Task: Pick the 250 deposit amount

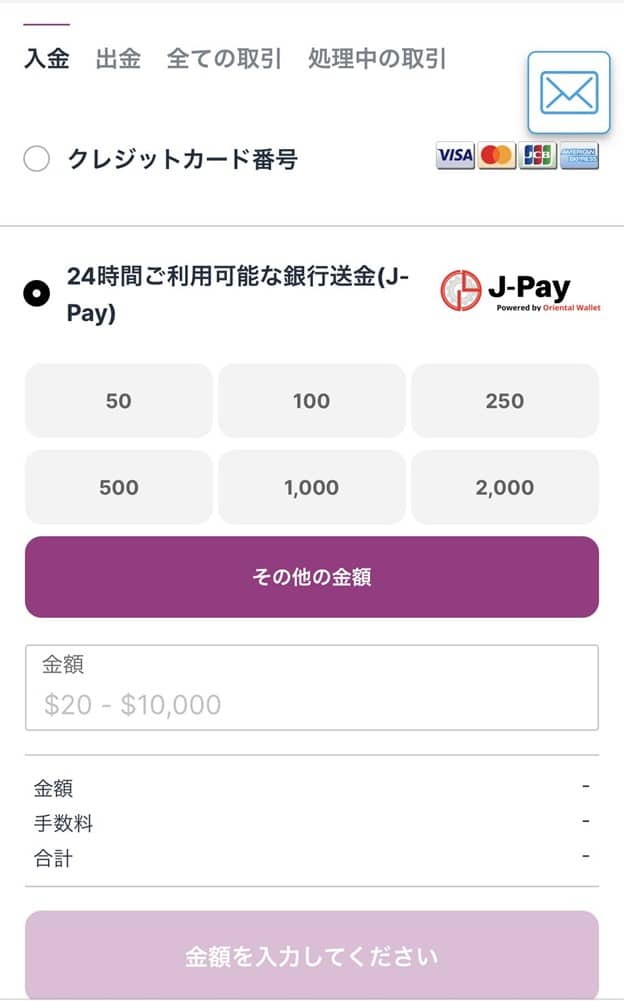Action: 504,401
